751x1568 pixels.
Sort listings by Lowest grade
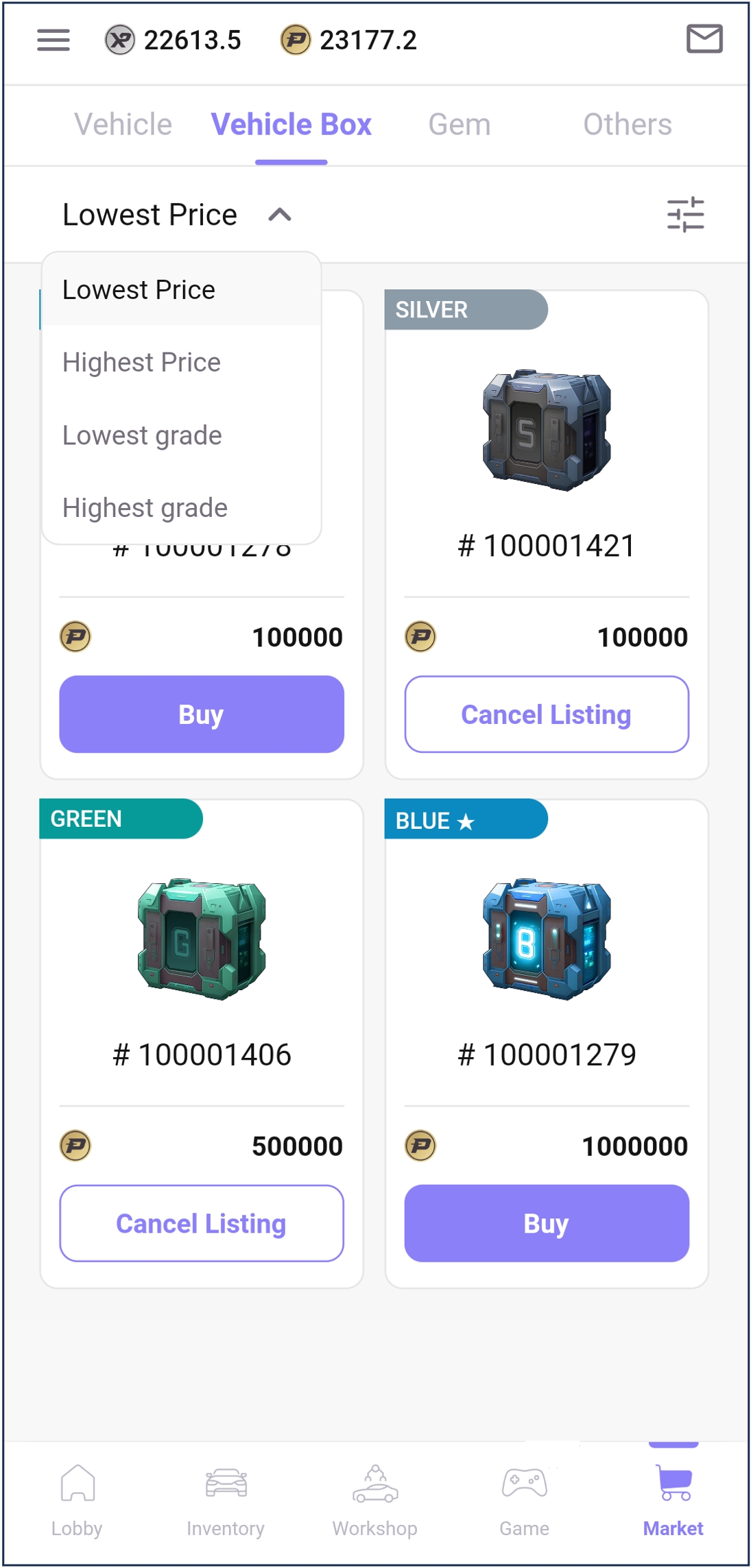(x=142, y=435)
